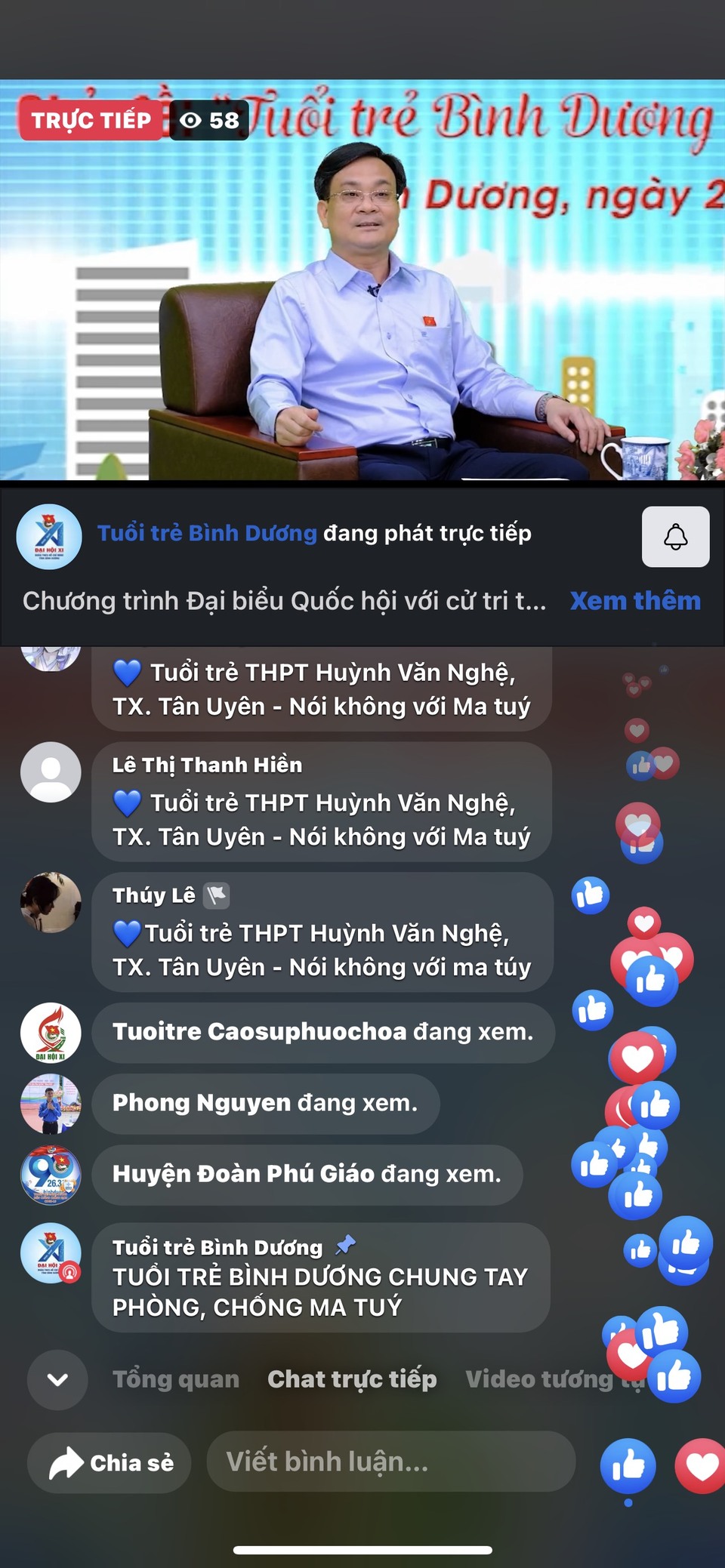Open the notifications bell for this live
Image resolution: width=725 pixels, height=1568 pixels.
click(x=675, y=537)
